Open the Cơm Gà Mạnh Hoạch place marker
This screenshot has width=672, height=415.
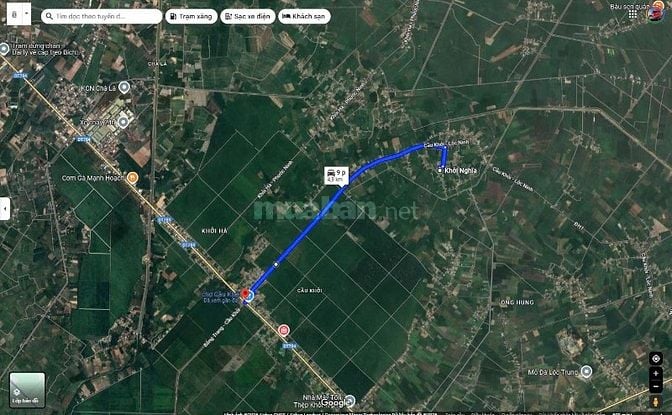pos(132,177)
